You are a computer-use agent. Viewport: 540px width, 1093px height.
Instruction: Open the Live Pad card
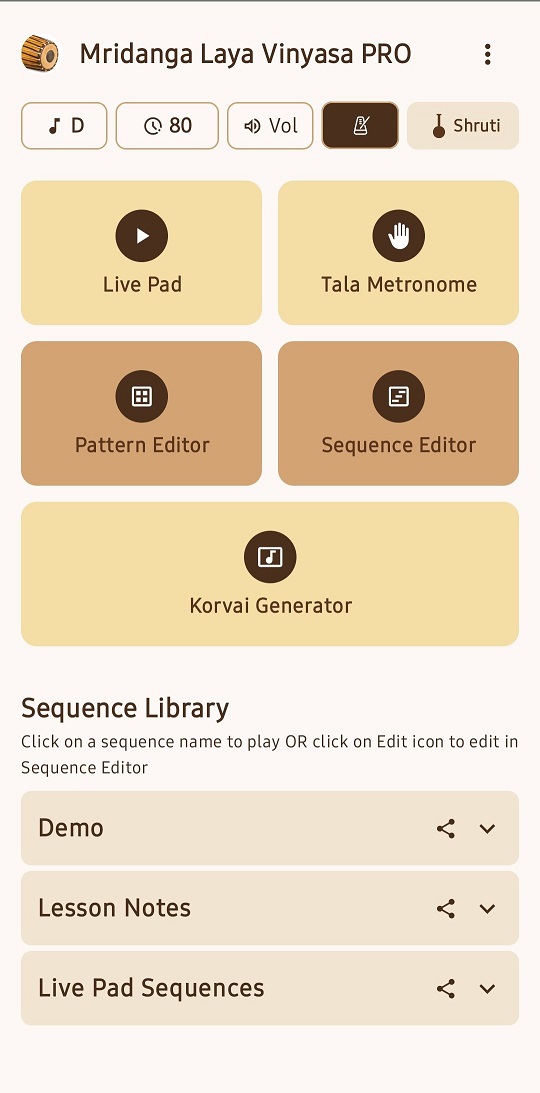point(141,252)
